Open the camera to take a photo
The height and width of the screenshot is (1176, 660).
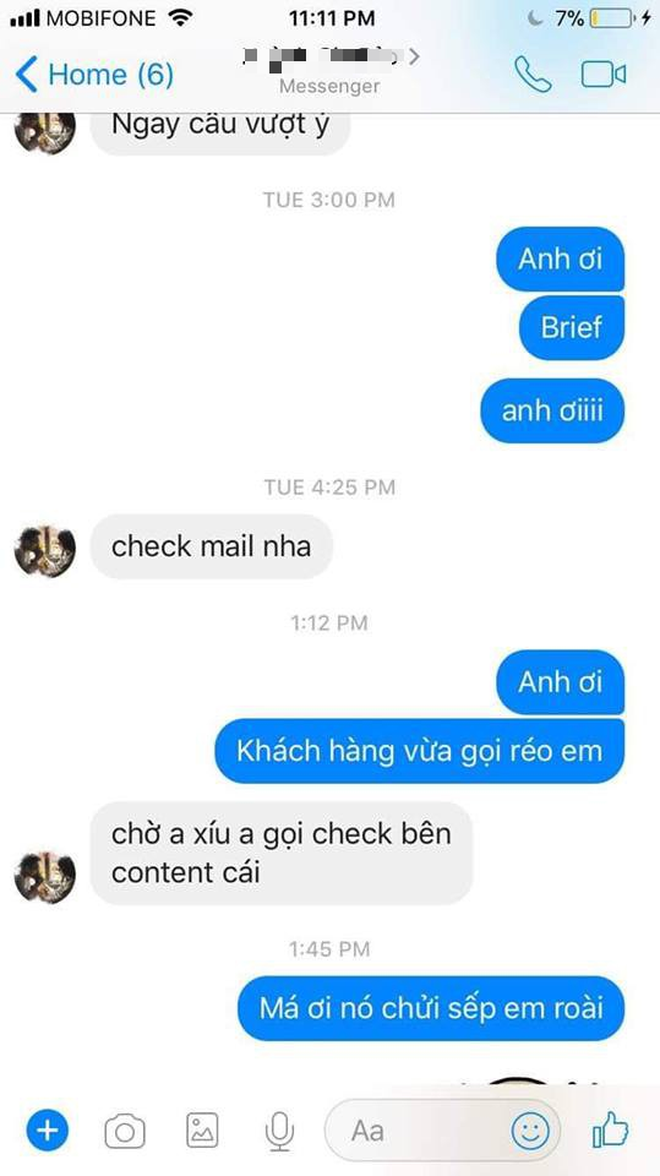point(125,1132)
